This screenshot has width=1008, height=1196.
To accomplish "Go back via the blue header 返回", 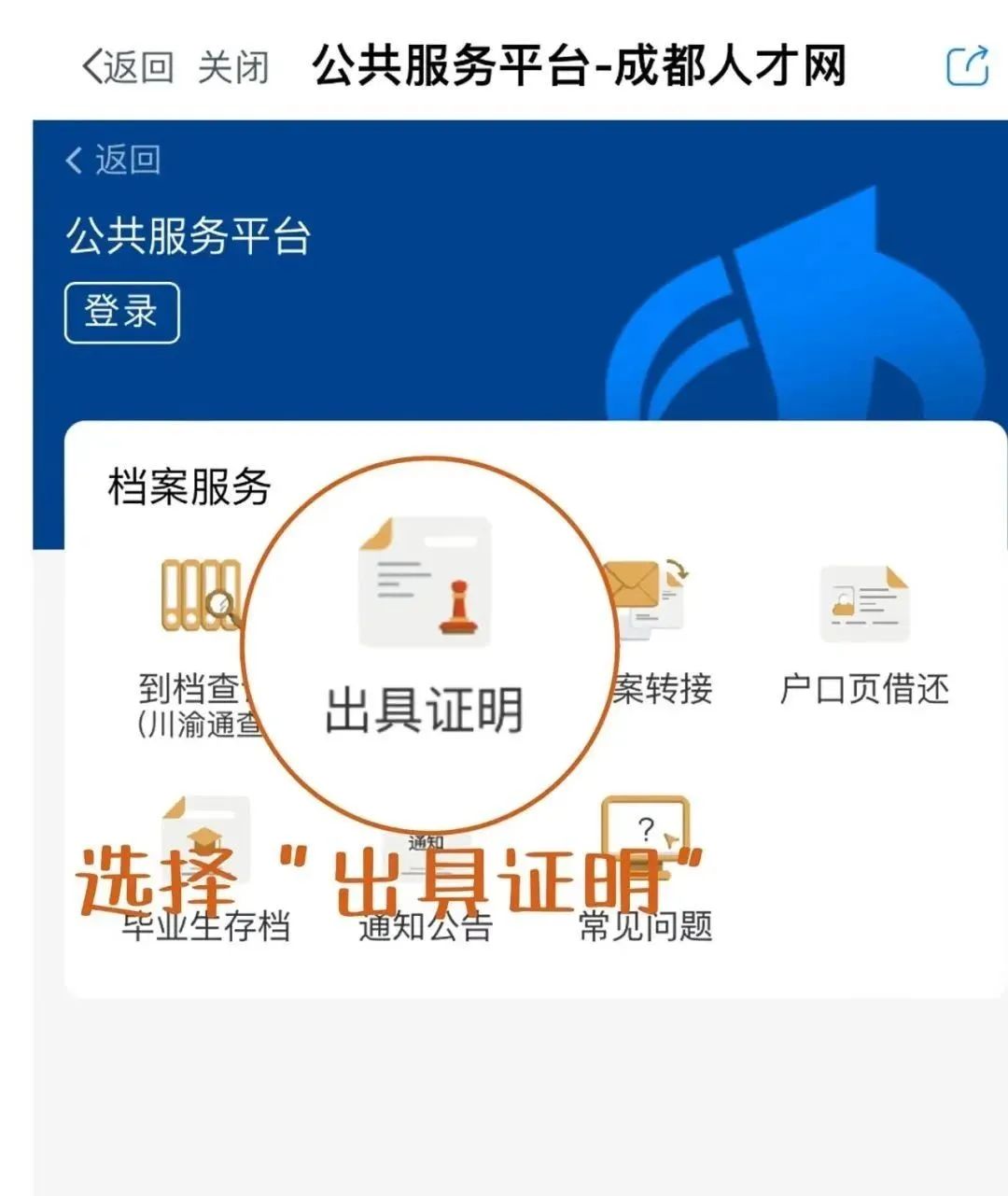I will coord(113,160).
